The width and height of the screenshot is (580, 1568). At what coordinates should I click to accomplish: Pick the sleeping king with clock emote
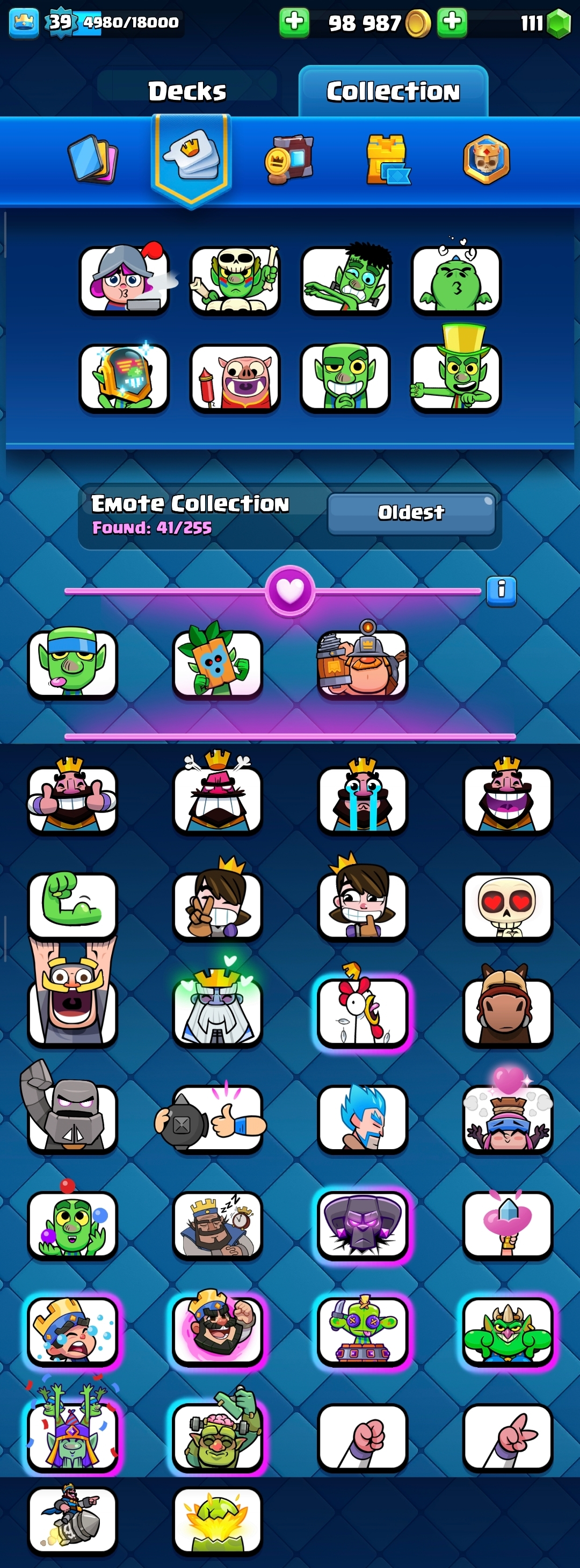coord(218,1224)
